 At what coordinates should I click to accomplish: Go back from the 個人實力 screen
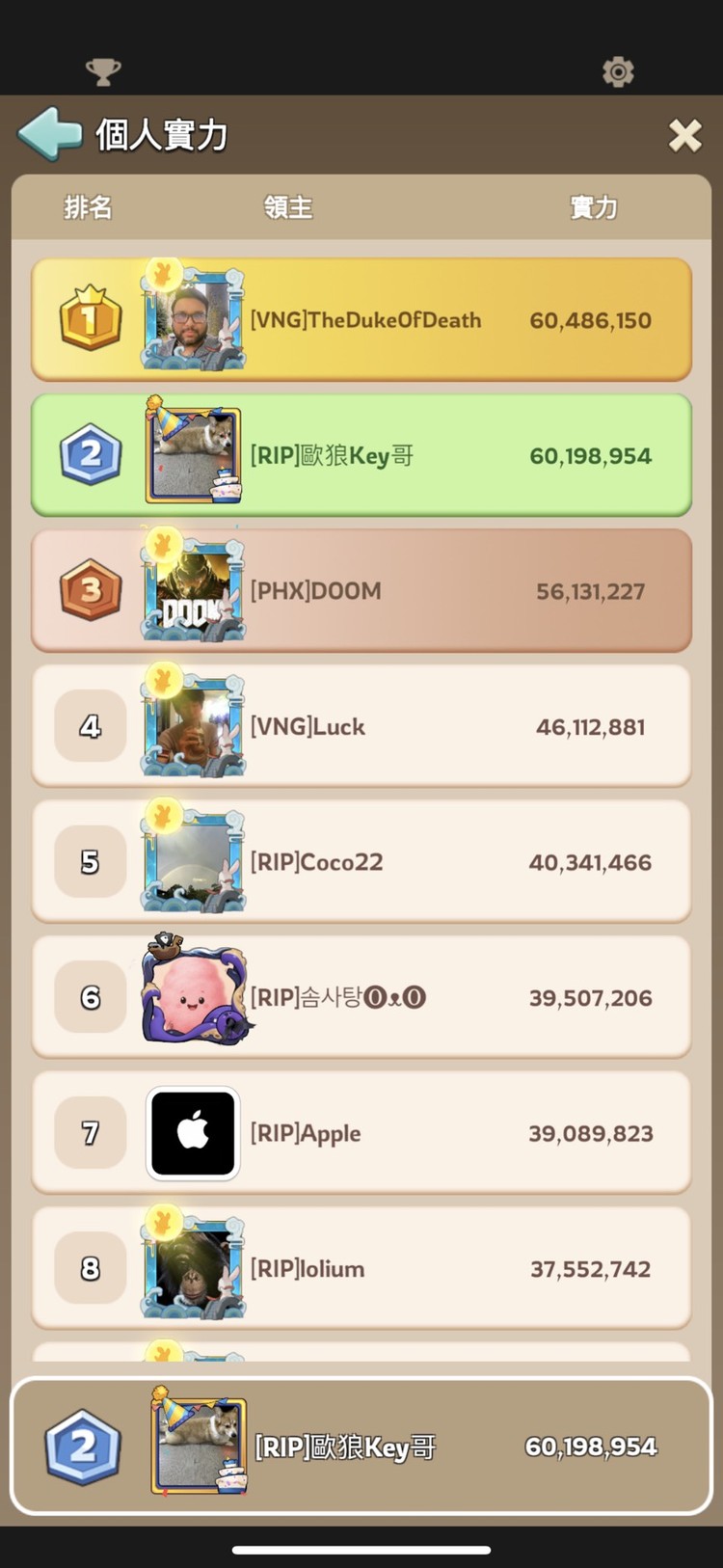point(50,134)
